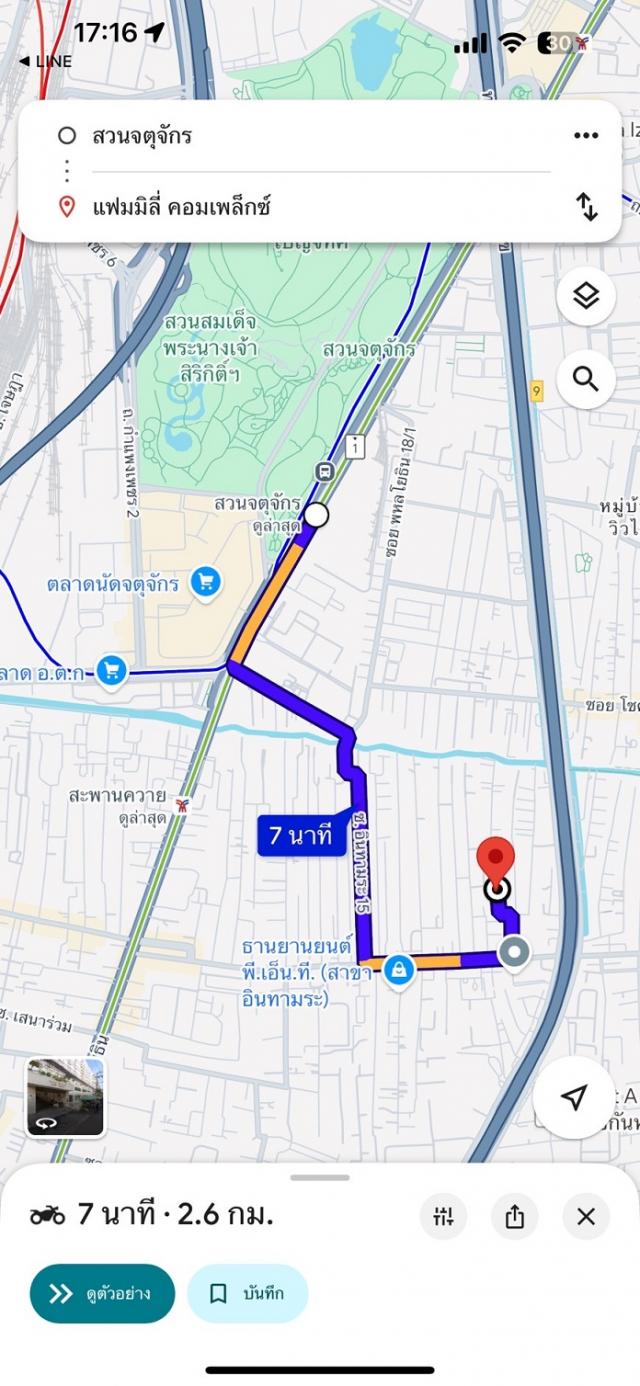This screenshot has height=1386, width=640.
Task: Share this route
Action: (x=514, y=1216)
